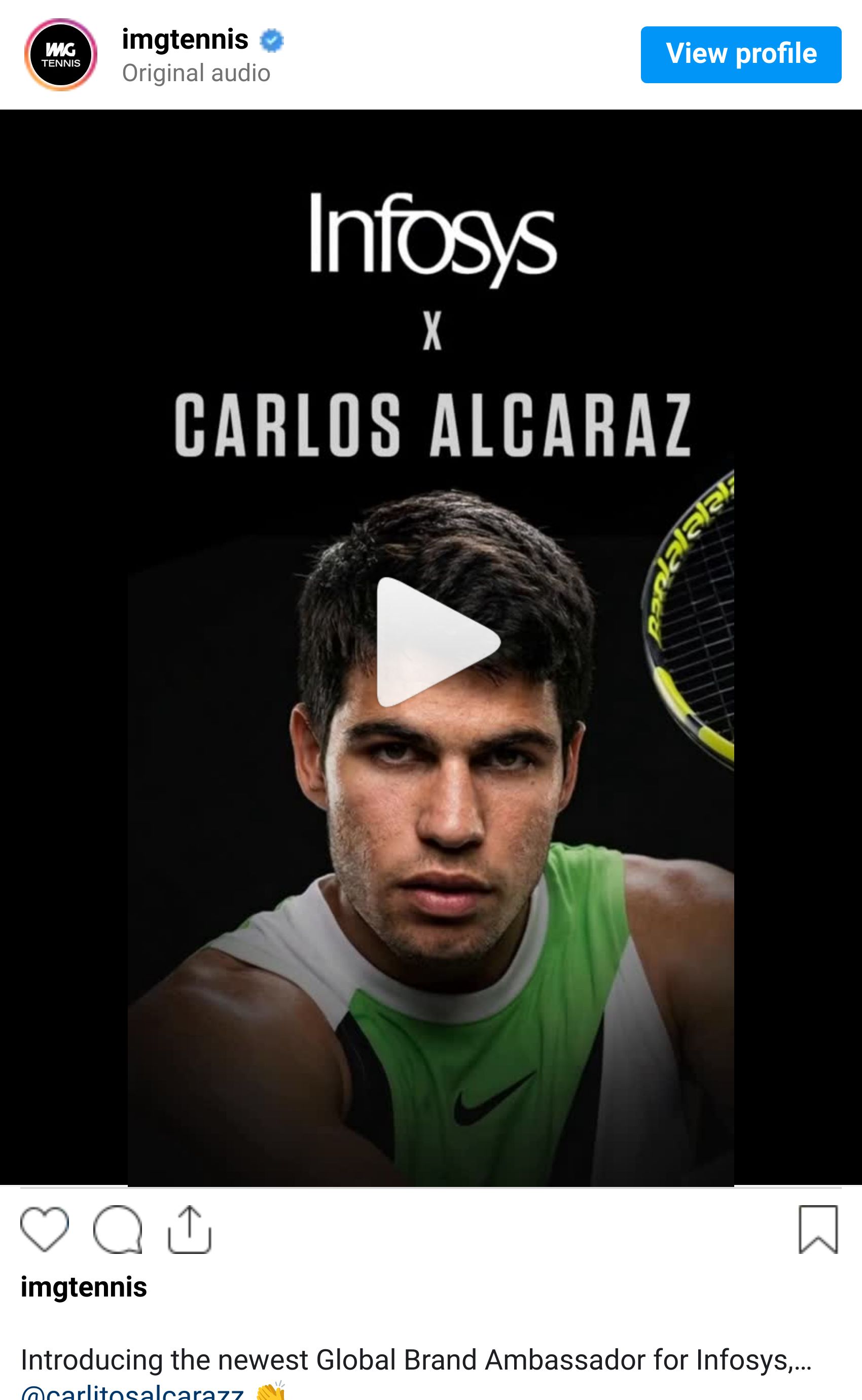Open imgtennis profile picture at top
This screenshot has width=862, height=1400.
point(60,55)
